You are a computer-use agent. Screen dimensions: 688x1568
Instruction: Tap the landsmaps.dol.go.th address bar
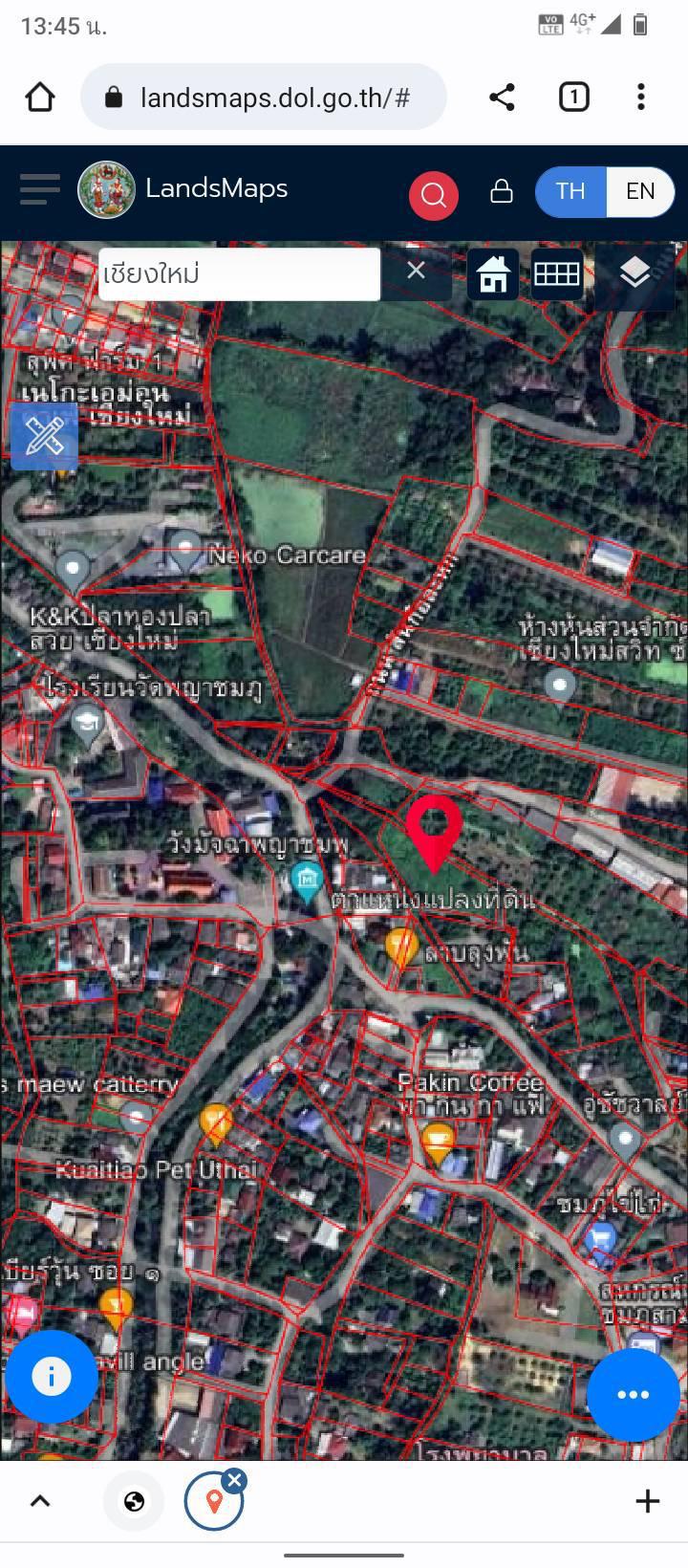click(264, 97)
